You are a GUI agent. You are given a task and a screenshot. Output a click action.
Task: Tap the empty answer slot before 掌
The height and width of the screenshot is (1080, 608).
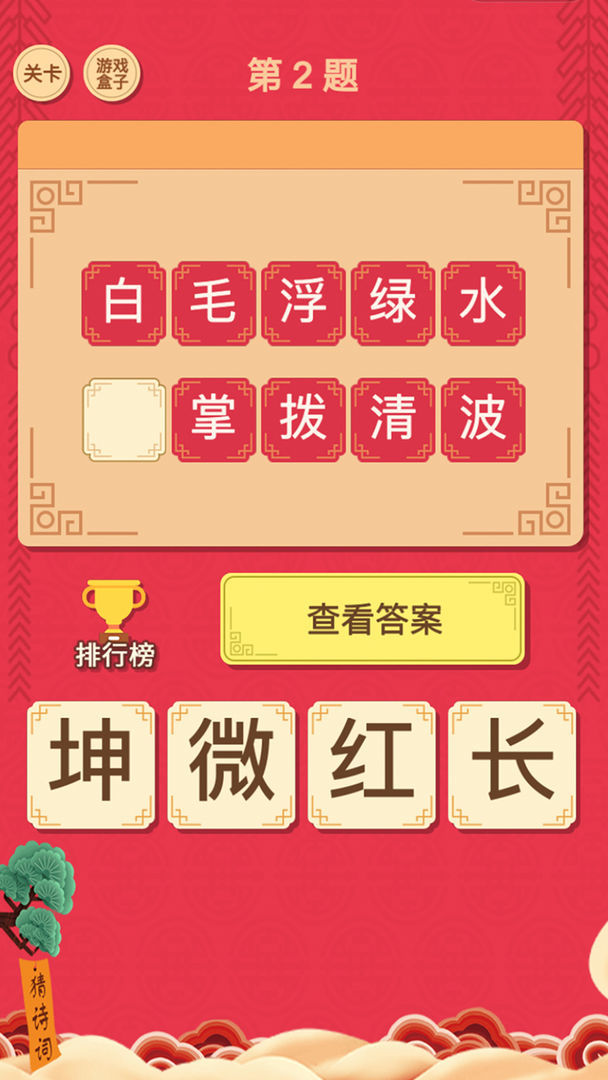[x=124, y=420]
